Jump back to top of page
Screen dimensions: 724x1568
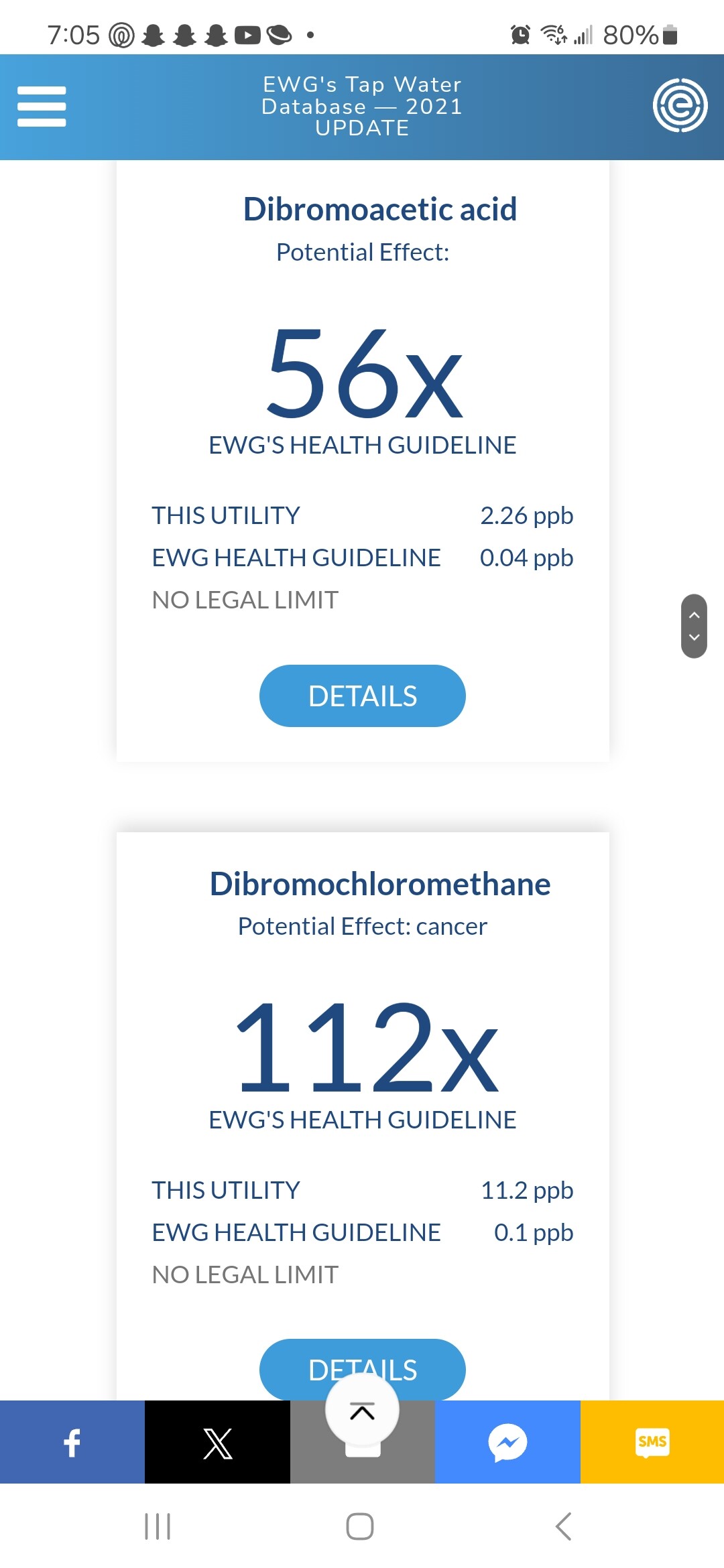[x=362, y=1411]
